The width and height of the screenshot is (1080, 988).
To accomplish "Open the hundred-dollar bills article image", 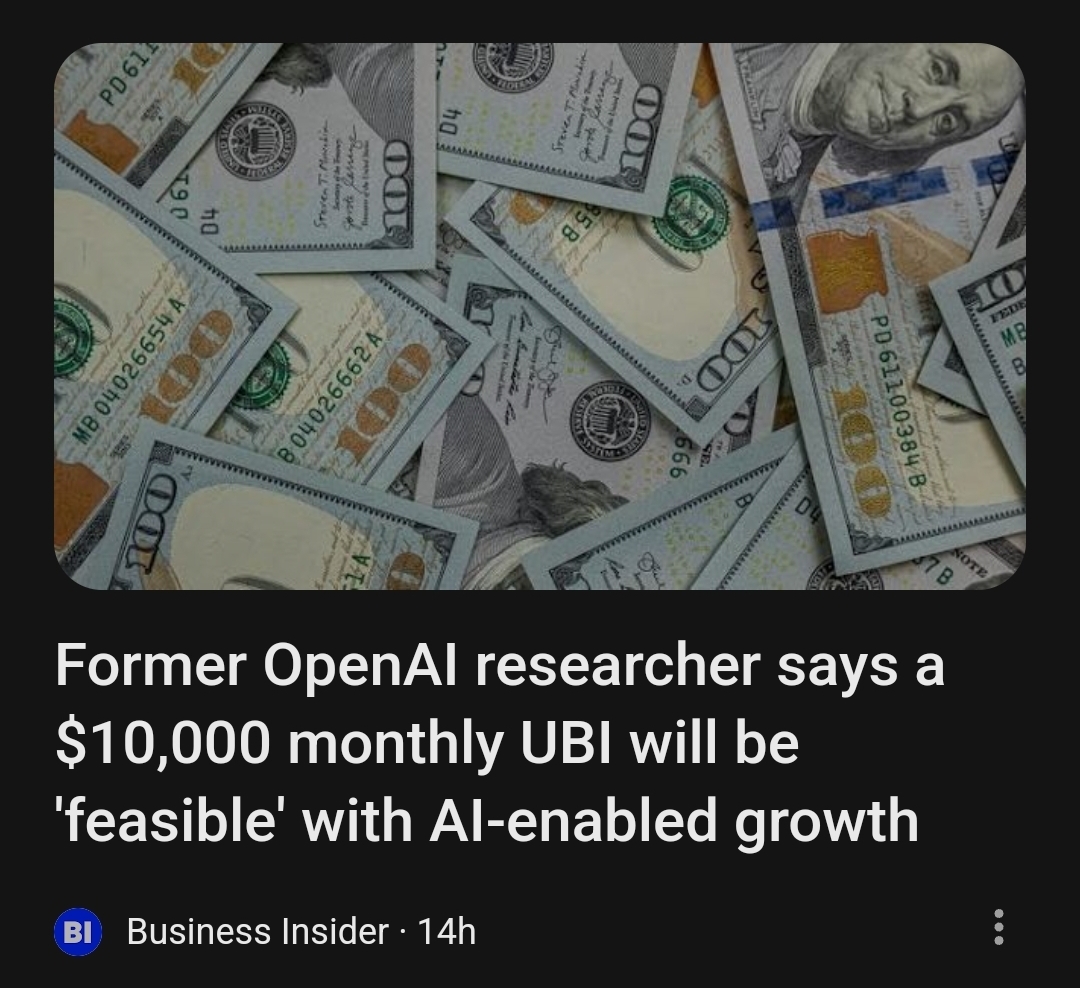I will pyautogui.click(x=539, y=316).
